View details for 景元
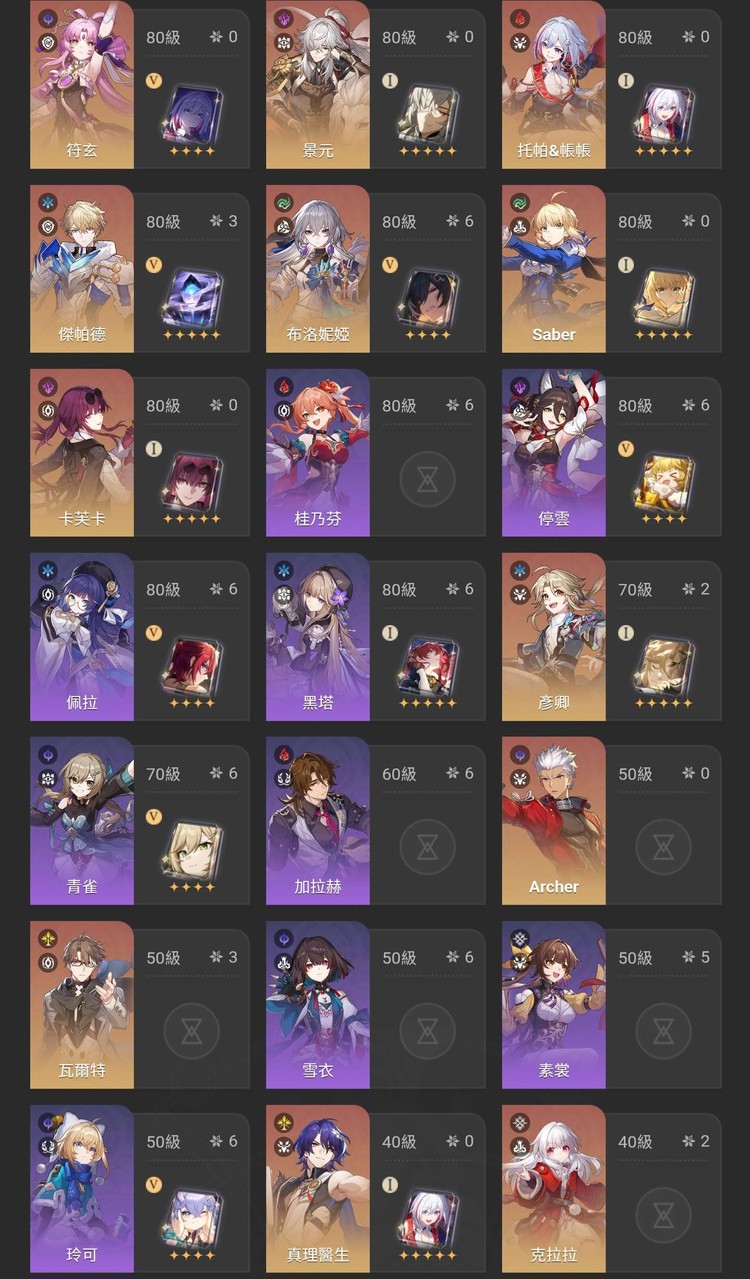The width and height of the screenshot is (750, 1279). tap(318, 85)
